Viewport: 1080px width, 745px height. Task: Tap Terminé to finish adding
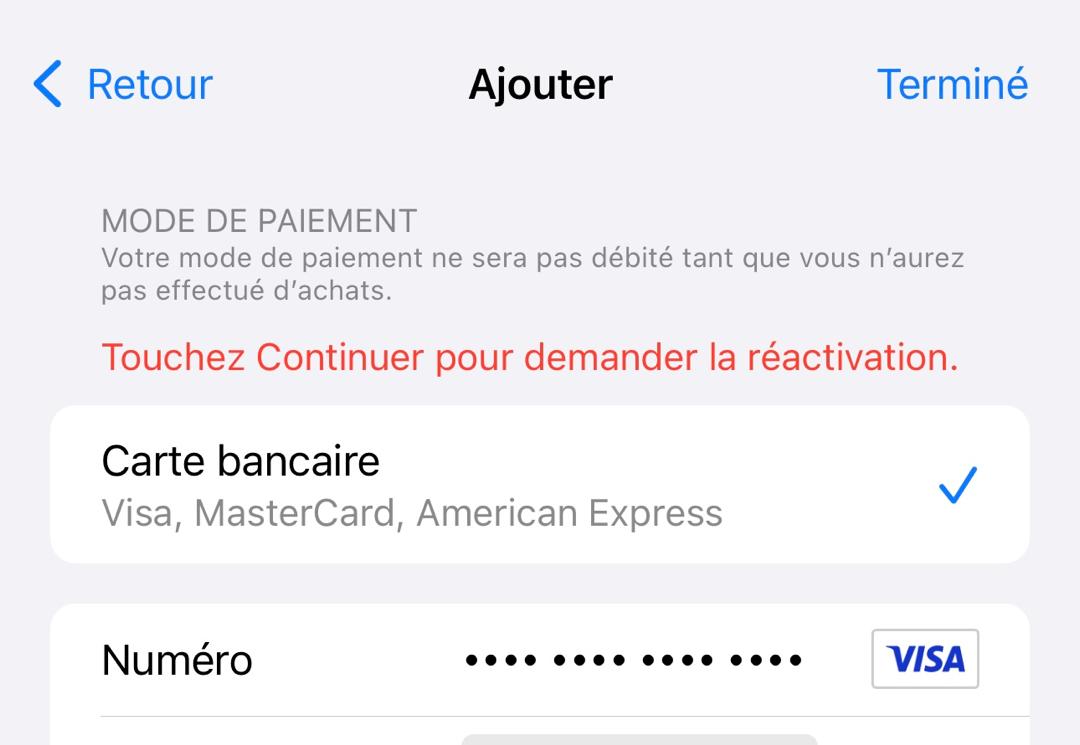pyautogui.click(x=952, y=85)
